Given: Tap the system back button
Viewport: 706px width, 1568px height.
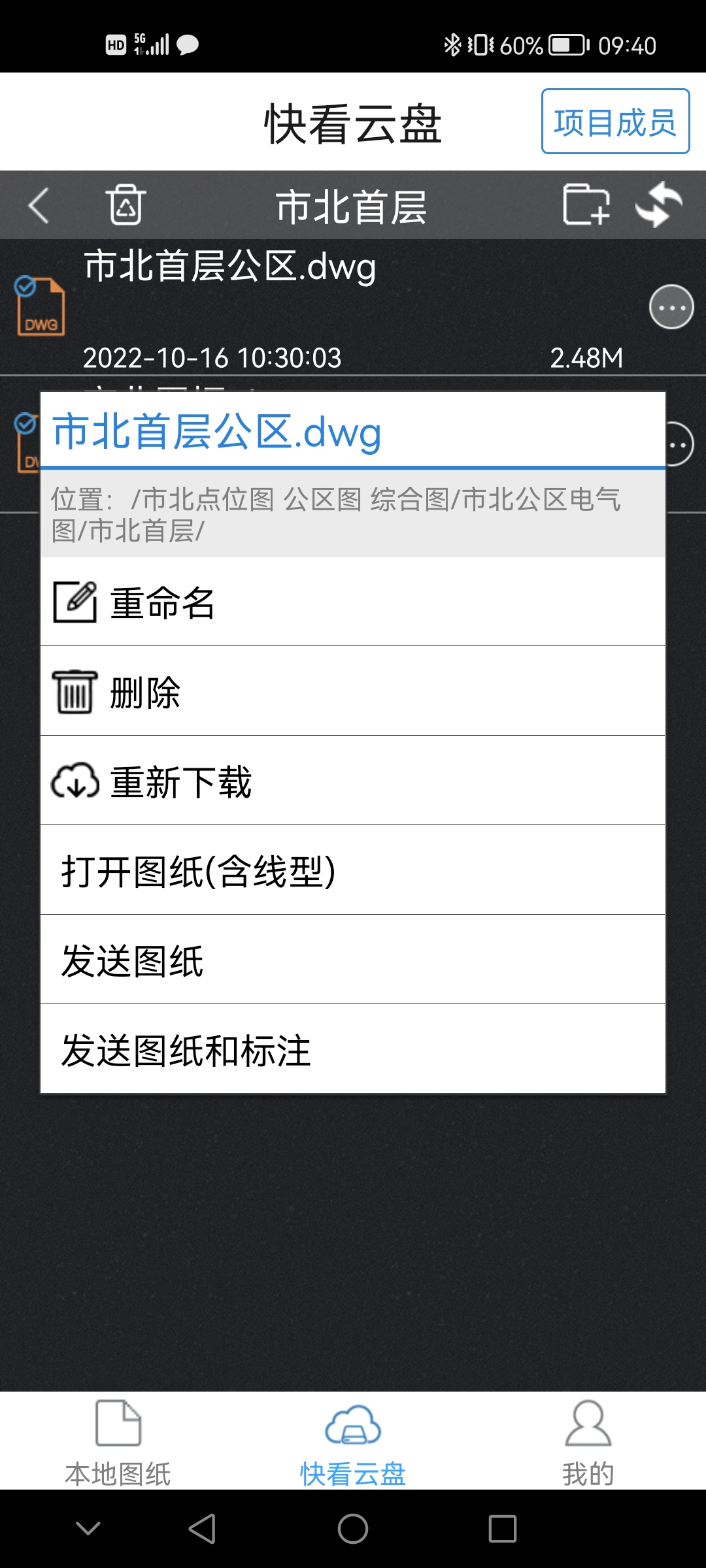Looking at the screenshot, I should [x=202, y=1529].
